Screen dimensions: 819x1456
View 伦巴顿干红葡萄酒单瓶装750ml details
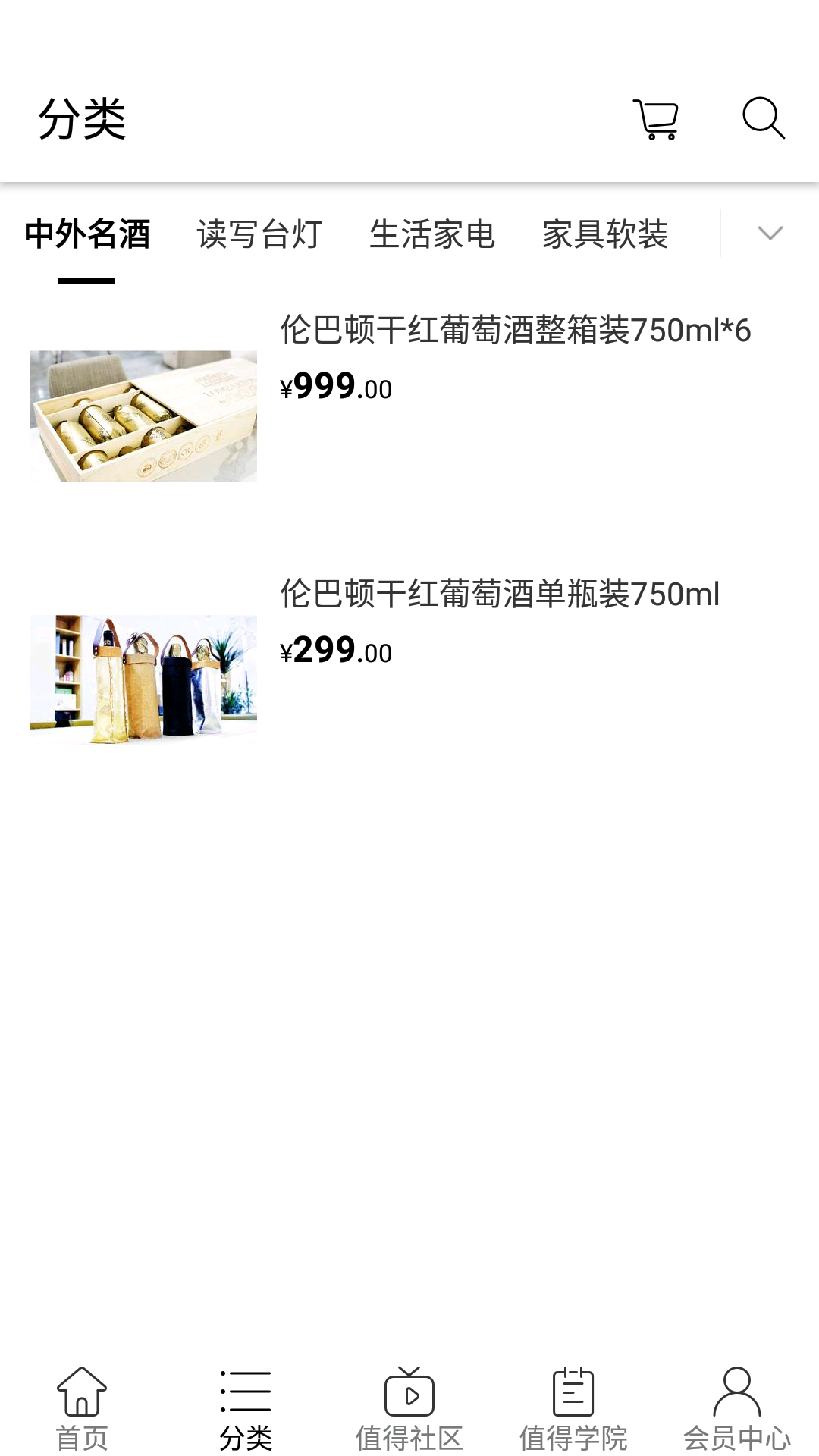[500, 595]
